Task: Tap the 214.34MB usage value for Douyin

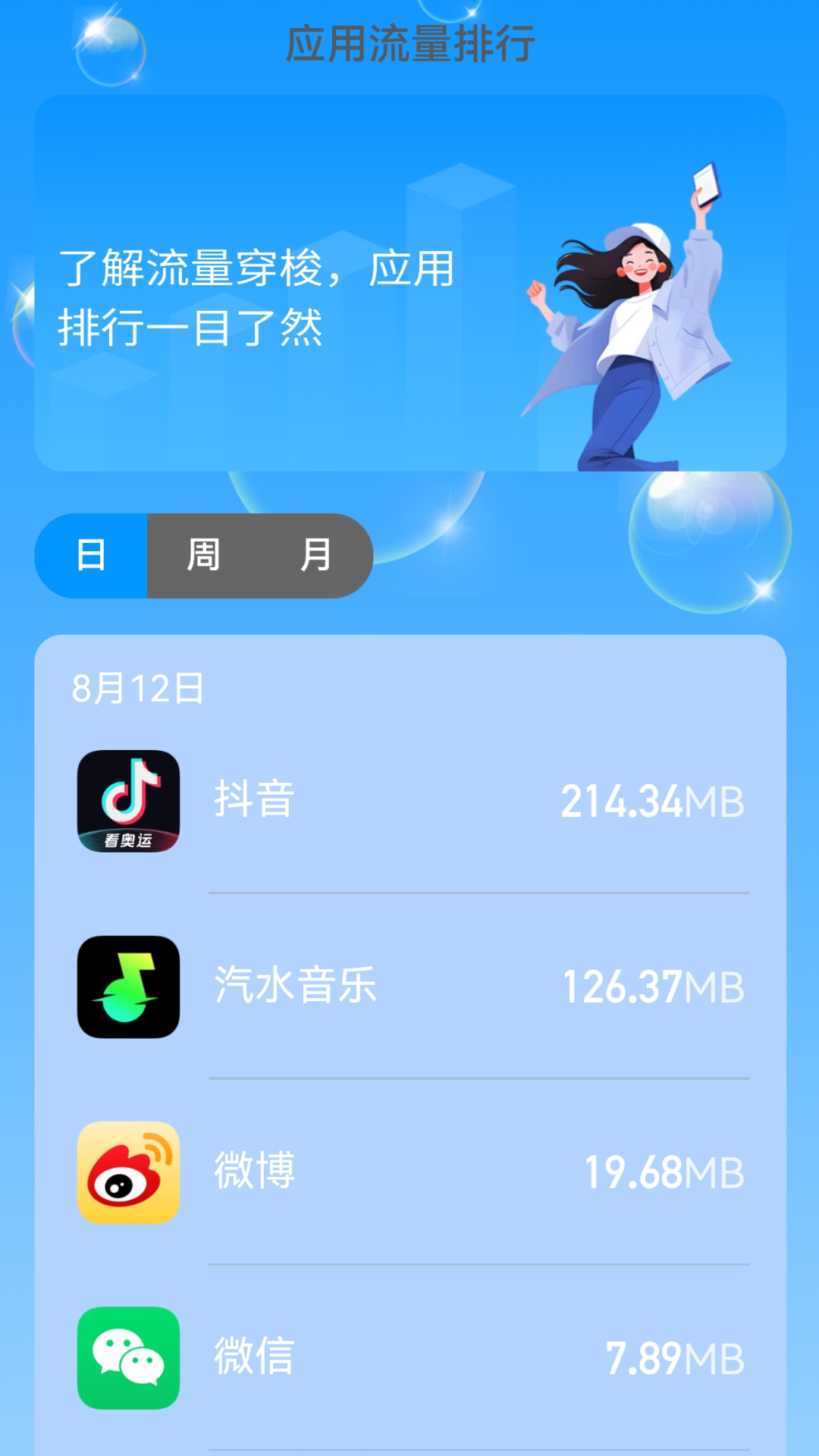Action: click(652, 800)
